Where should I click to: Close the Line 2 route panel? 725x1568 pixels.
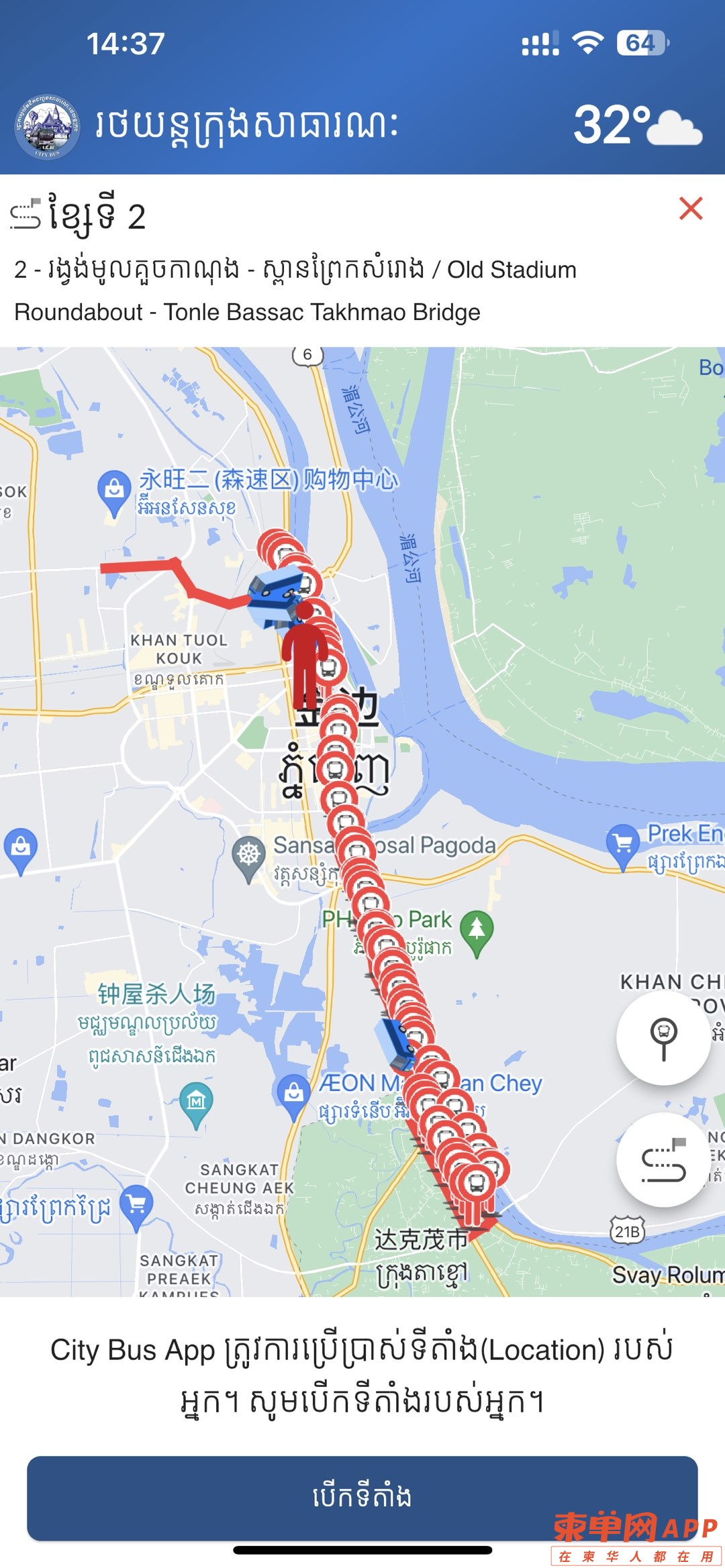pyautogui.click(x=690, y=209)
